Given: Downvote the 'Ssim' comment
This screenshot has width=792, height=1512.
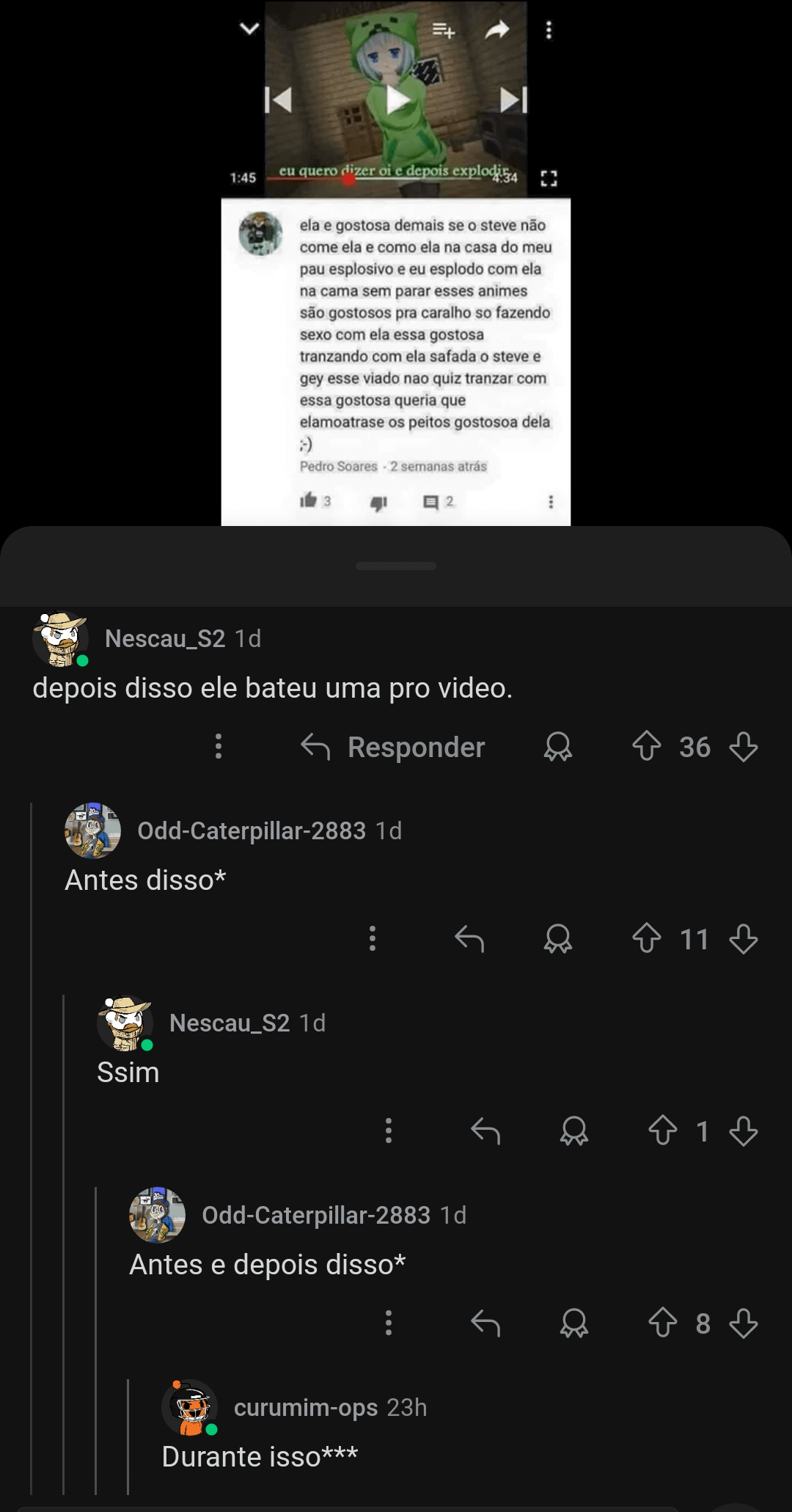Looking at the screenshot, I should 743,1131.
